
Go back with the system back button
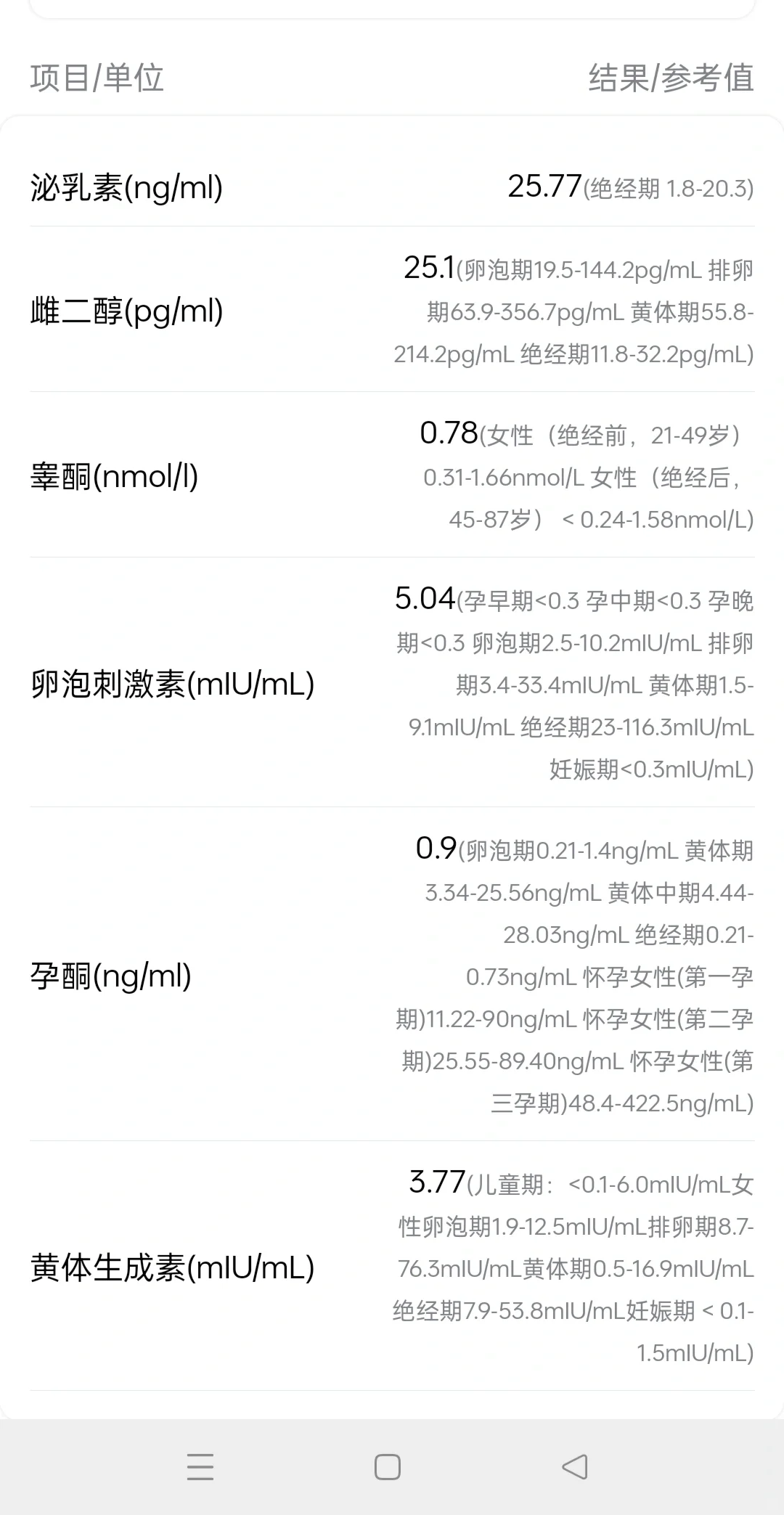point(575,1467)
